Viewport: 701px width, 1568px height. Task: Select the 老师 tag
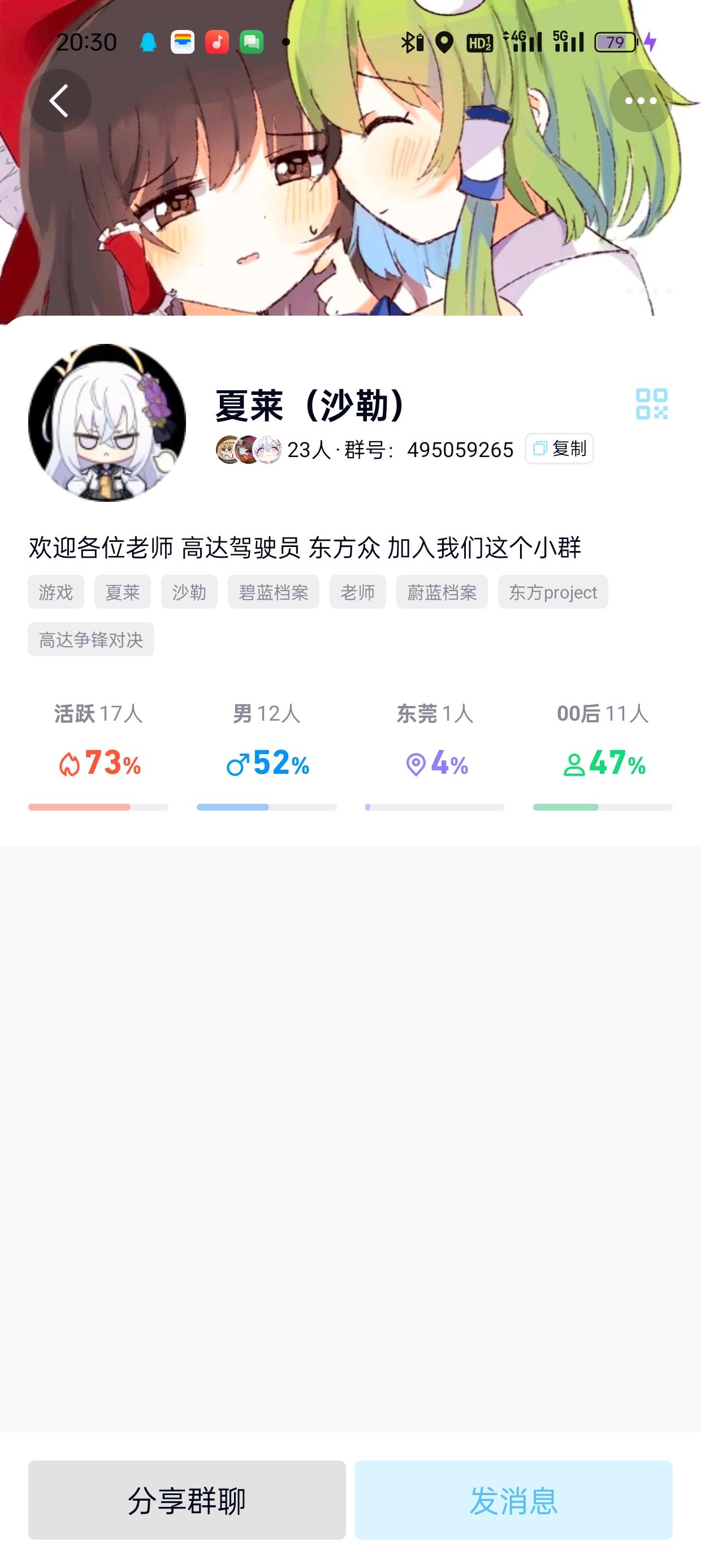point(357,591)
